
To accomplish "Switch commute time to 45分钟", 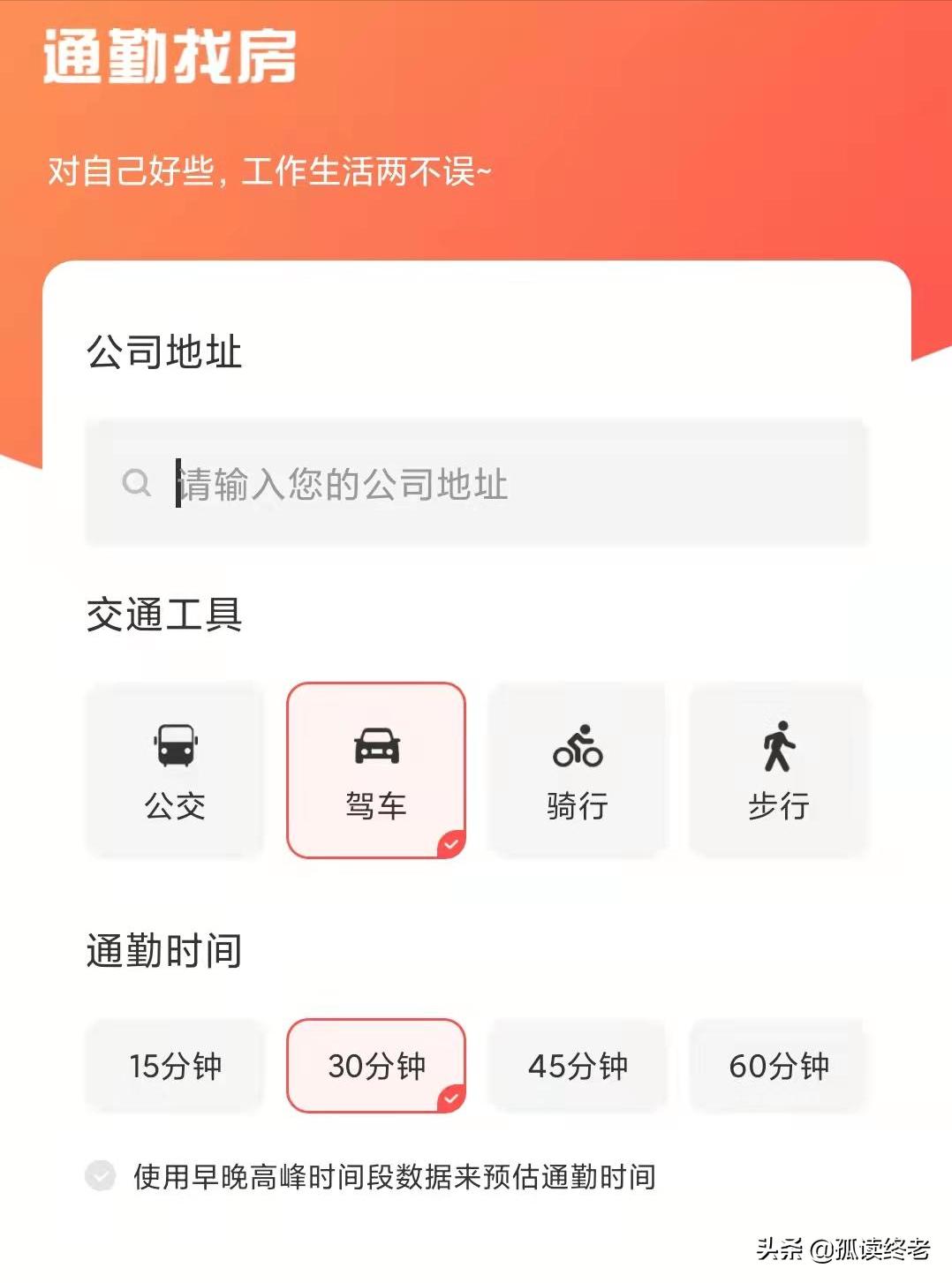I will (577, 1065).
